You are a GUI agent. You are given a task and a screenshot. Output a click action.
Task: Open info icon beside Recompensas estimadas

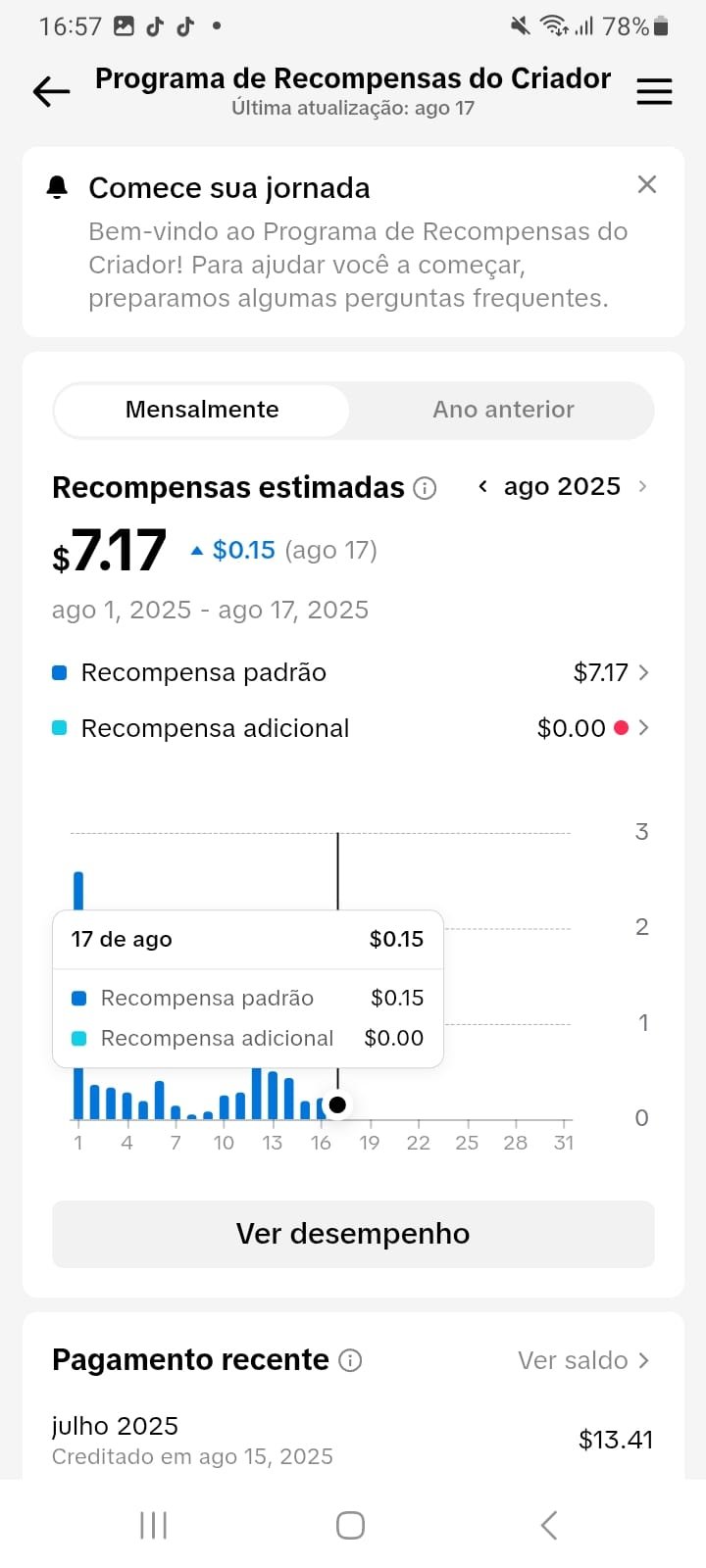point(425,488)
